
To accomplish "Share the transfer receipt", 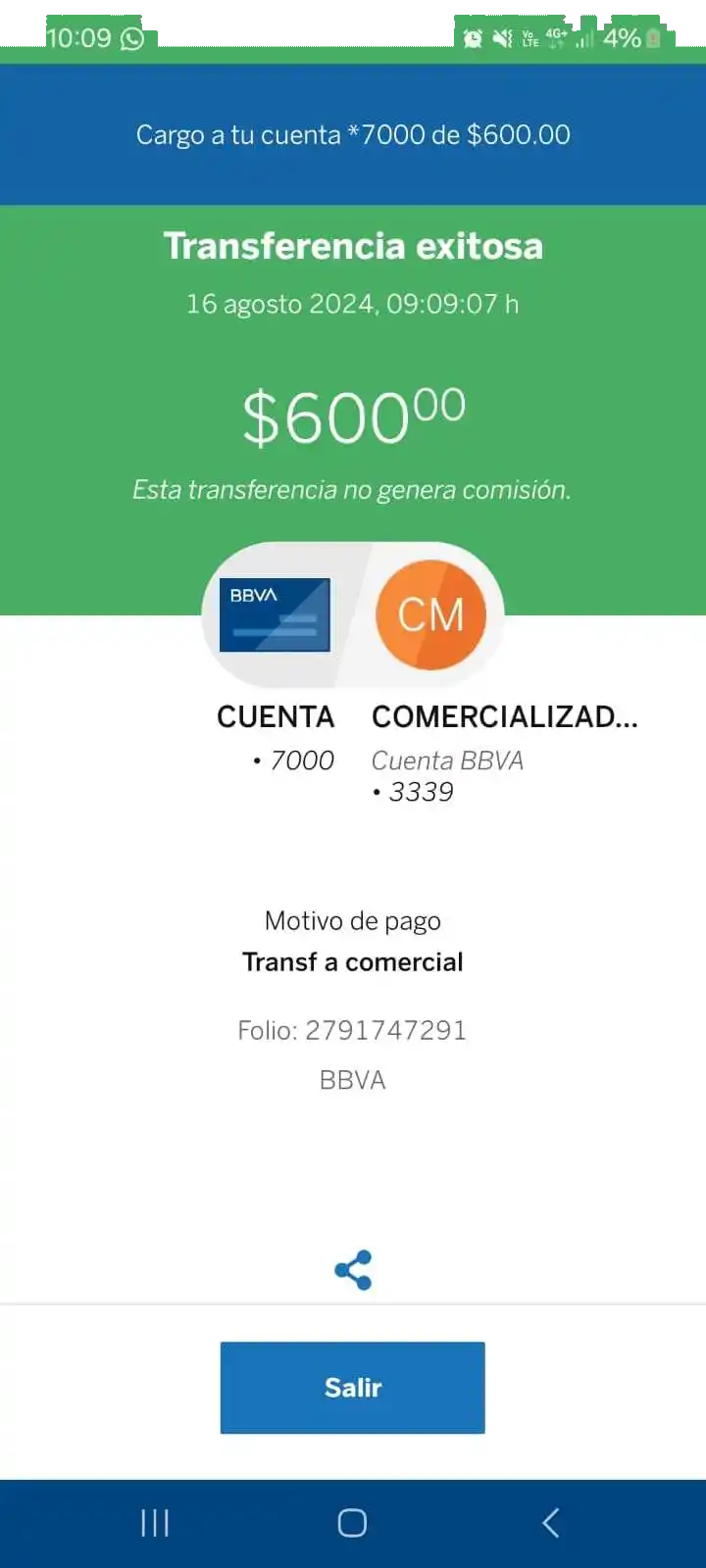I will (353, 1270).
